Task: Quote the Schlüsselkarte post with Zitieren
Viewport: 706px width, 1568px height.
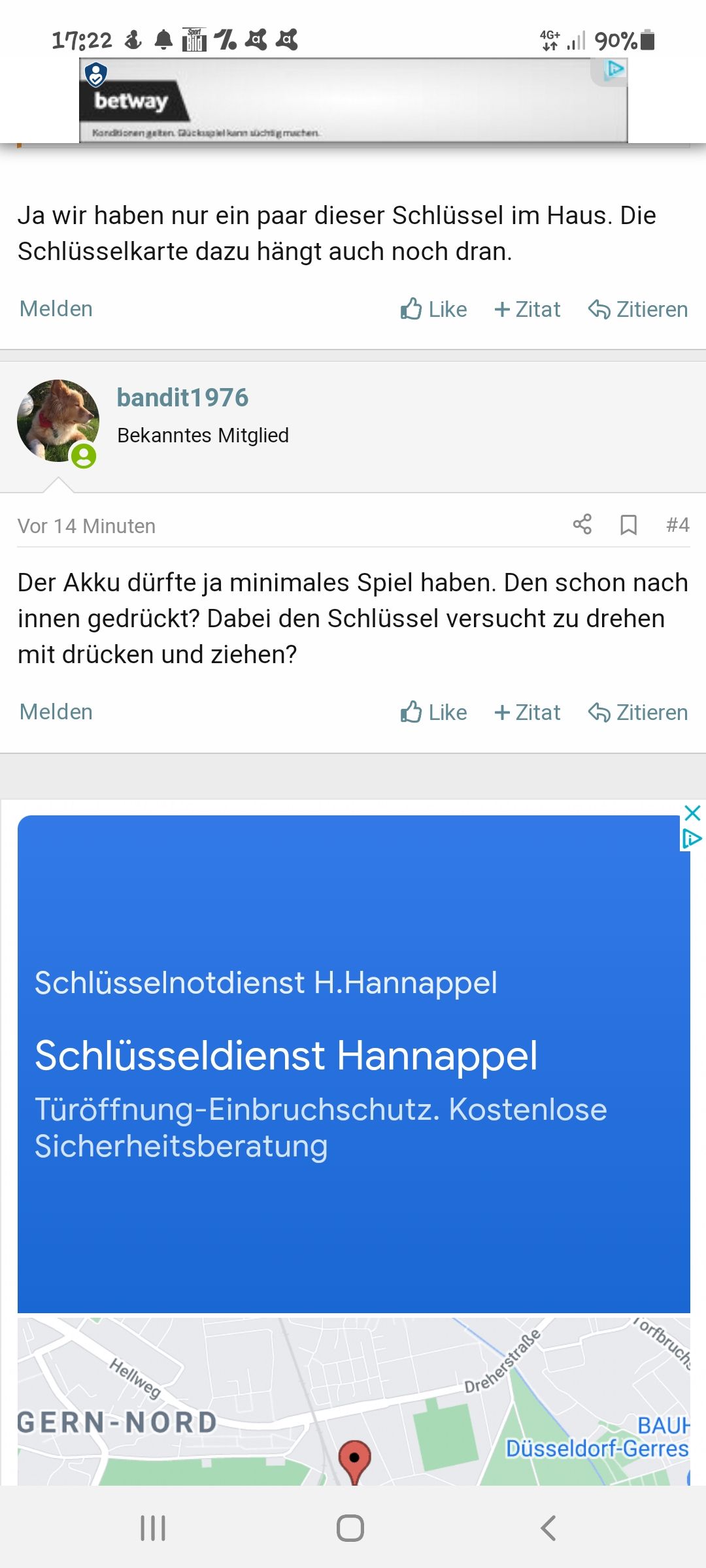Action: click(638, 309)
